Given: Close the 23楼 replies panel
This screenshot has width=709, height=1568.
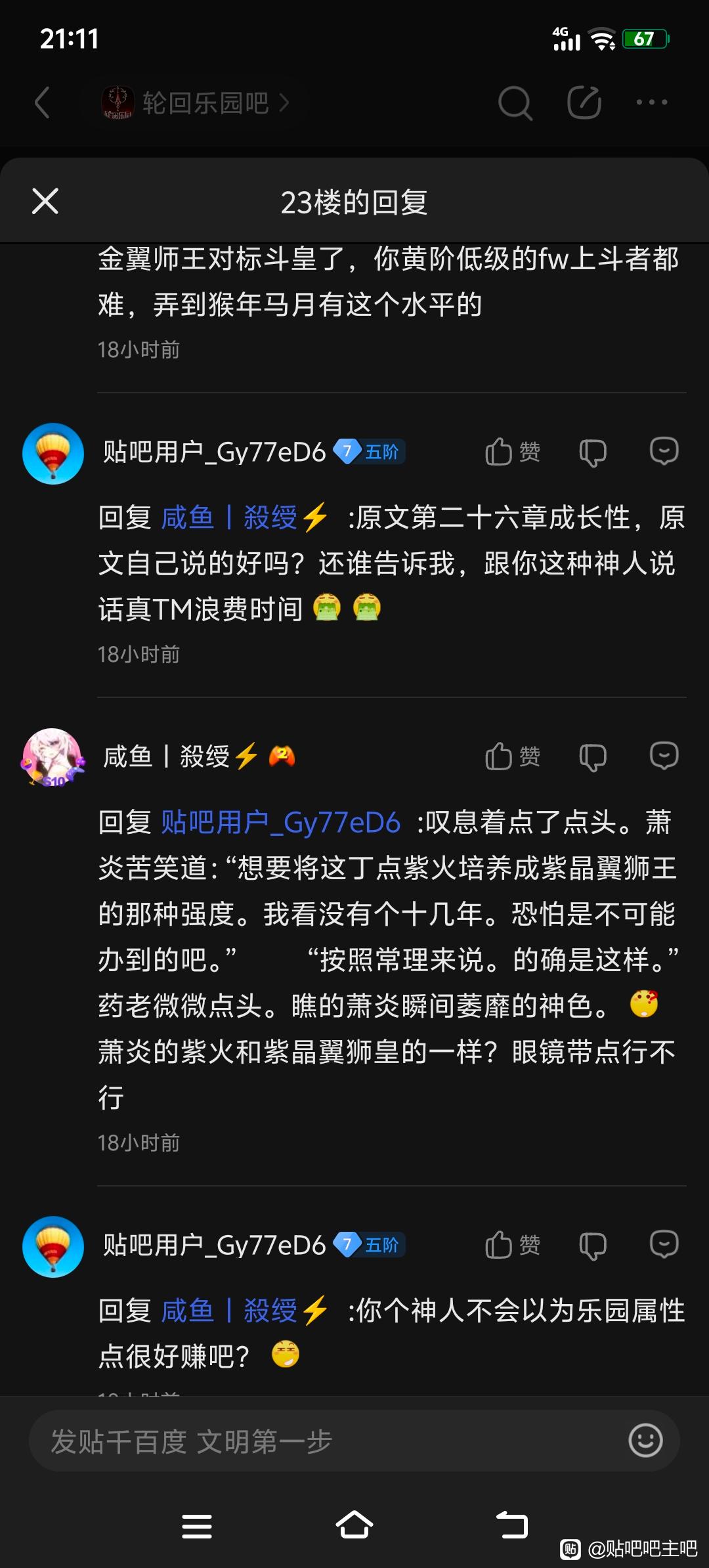Looking at the screenshot, I should pyautogui.click(x=45, y=201).
